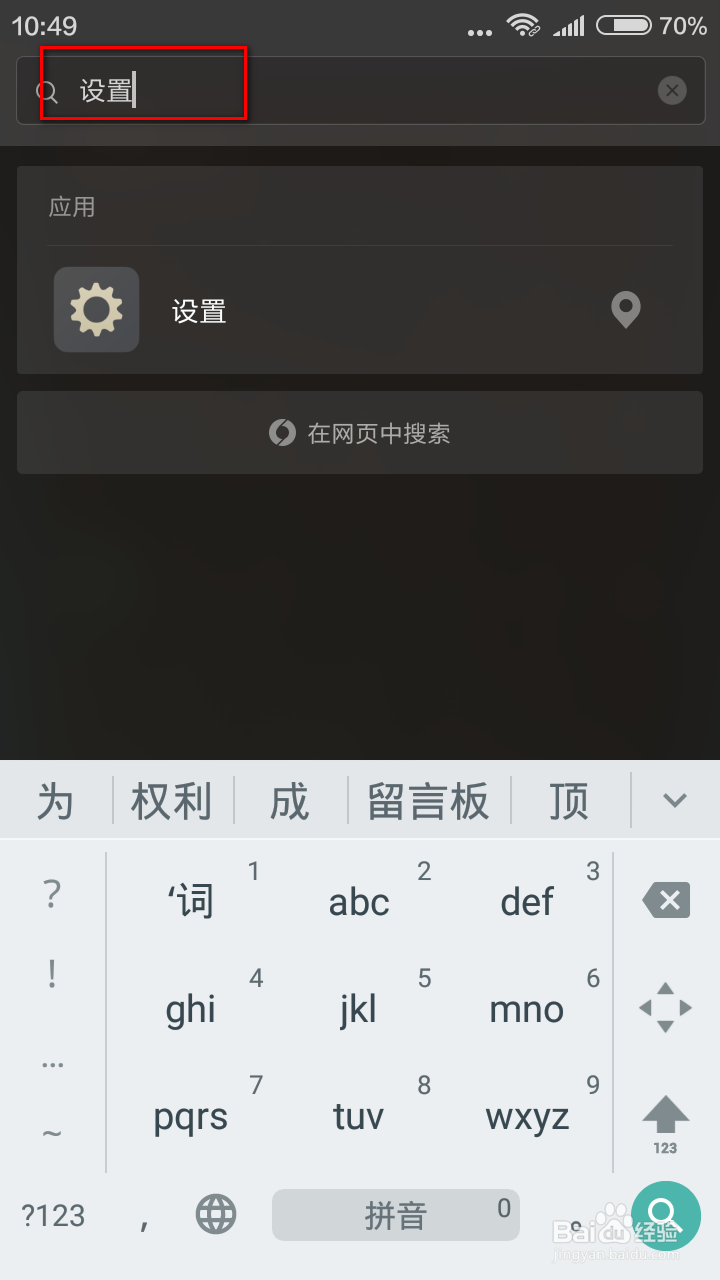Tap 拼音 spacebar to confirm pinyin
This screenshot has width=720, height=1280.
click(395, 1215)
